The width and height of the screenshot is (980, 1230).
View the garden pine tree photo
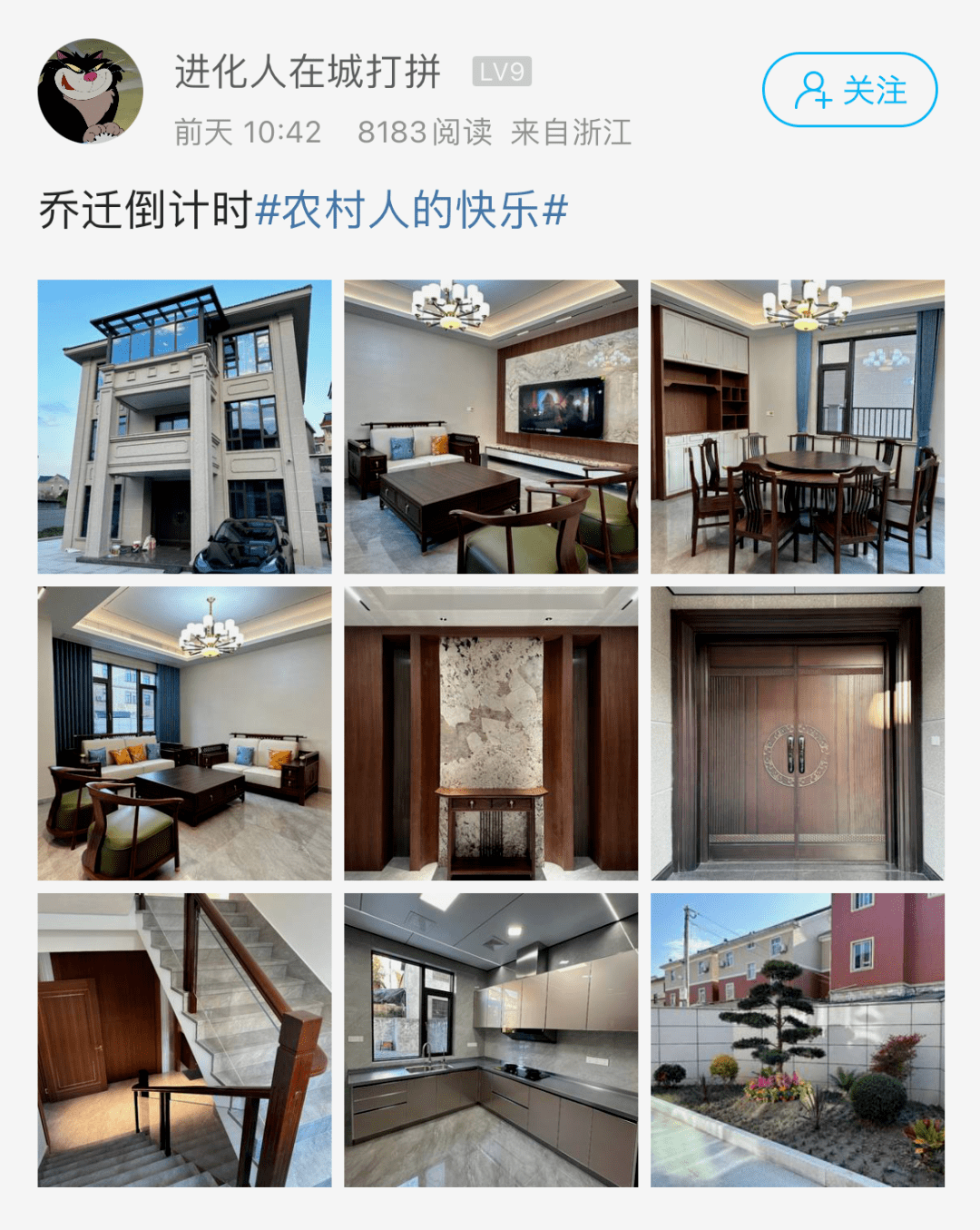[x=798, y=1040]
